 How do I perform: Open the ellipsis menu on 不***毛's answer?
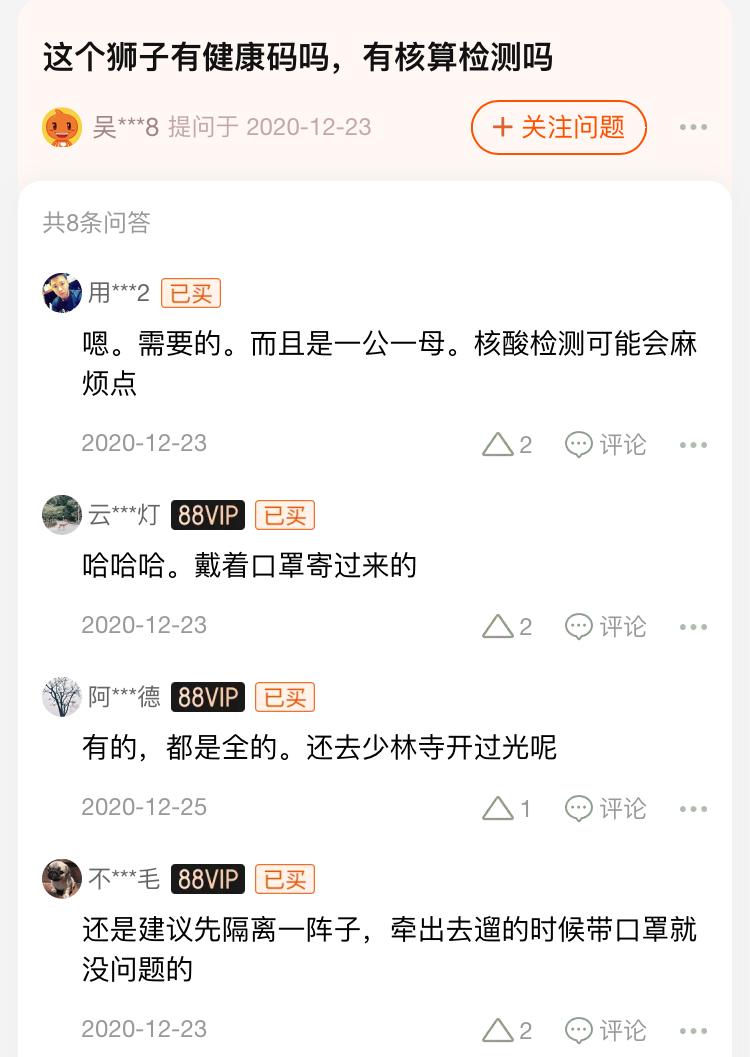(x=694, y=1029)
